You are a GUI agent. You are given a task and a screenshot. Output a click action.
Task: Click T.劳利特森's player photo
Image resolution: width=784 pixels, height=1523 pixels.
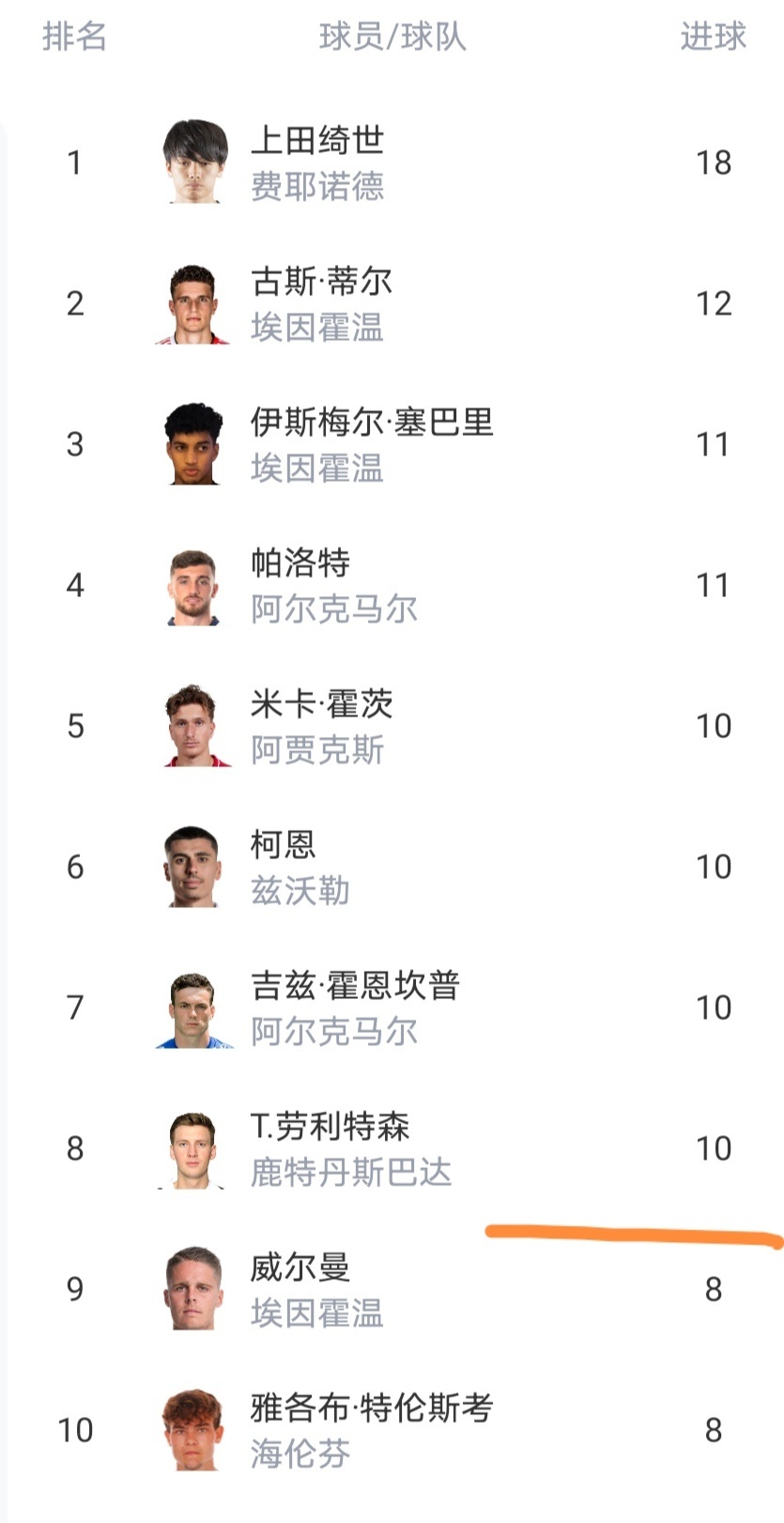click(192, 1148)
